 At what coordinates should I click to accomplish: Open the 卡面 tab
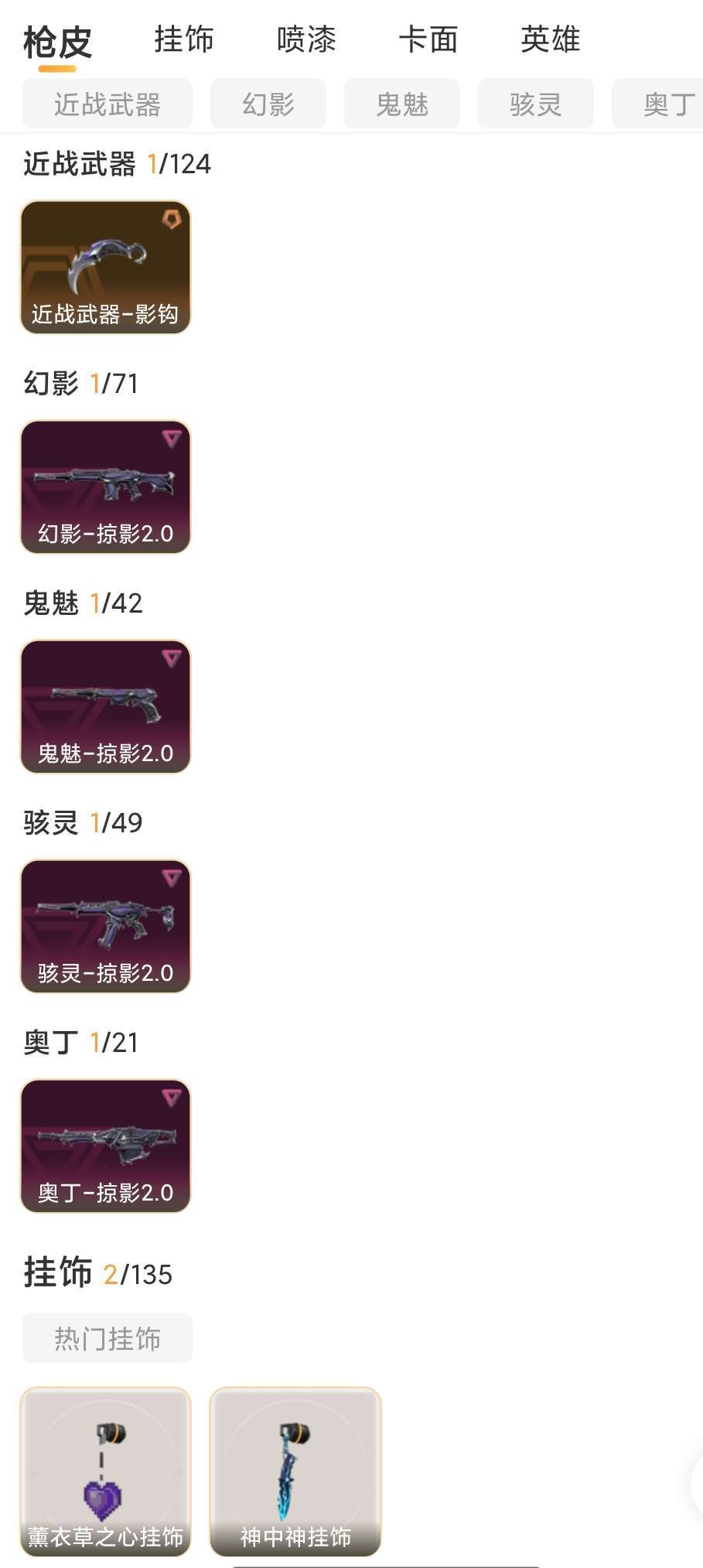[428, 40]
